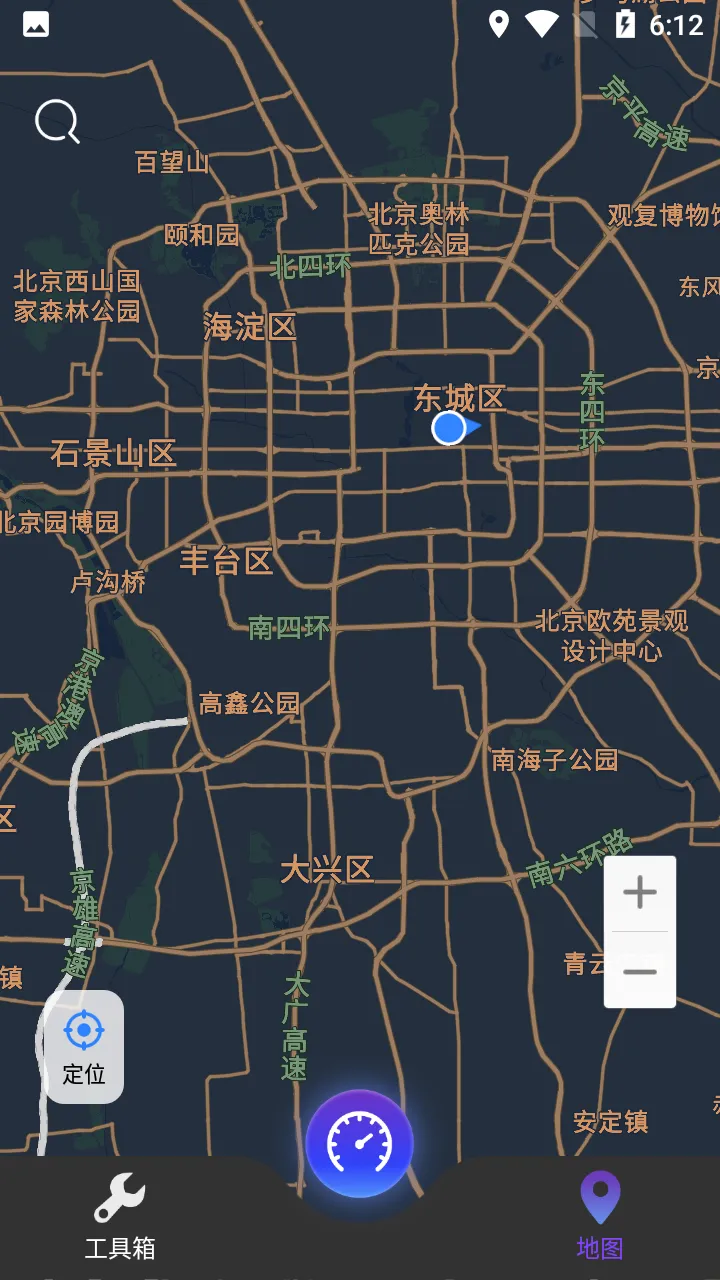Zoom in the map with plus button
Image resolution: width=720 pixels, height=1280 pixels.
(640, 893)
